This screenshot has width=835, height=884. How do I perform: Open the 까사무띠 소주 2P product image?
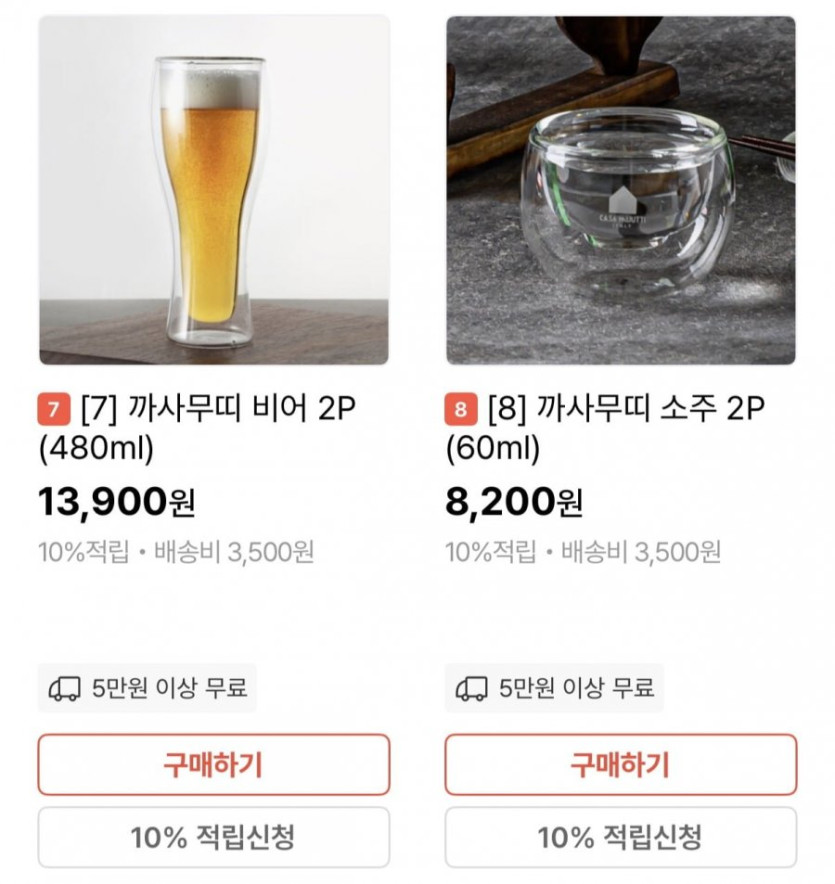(x=621, y=190)
